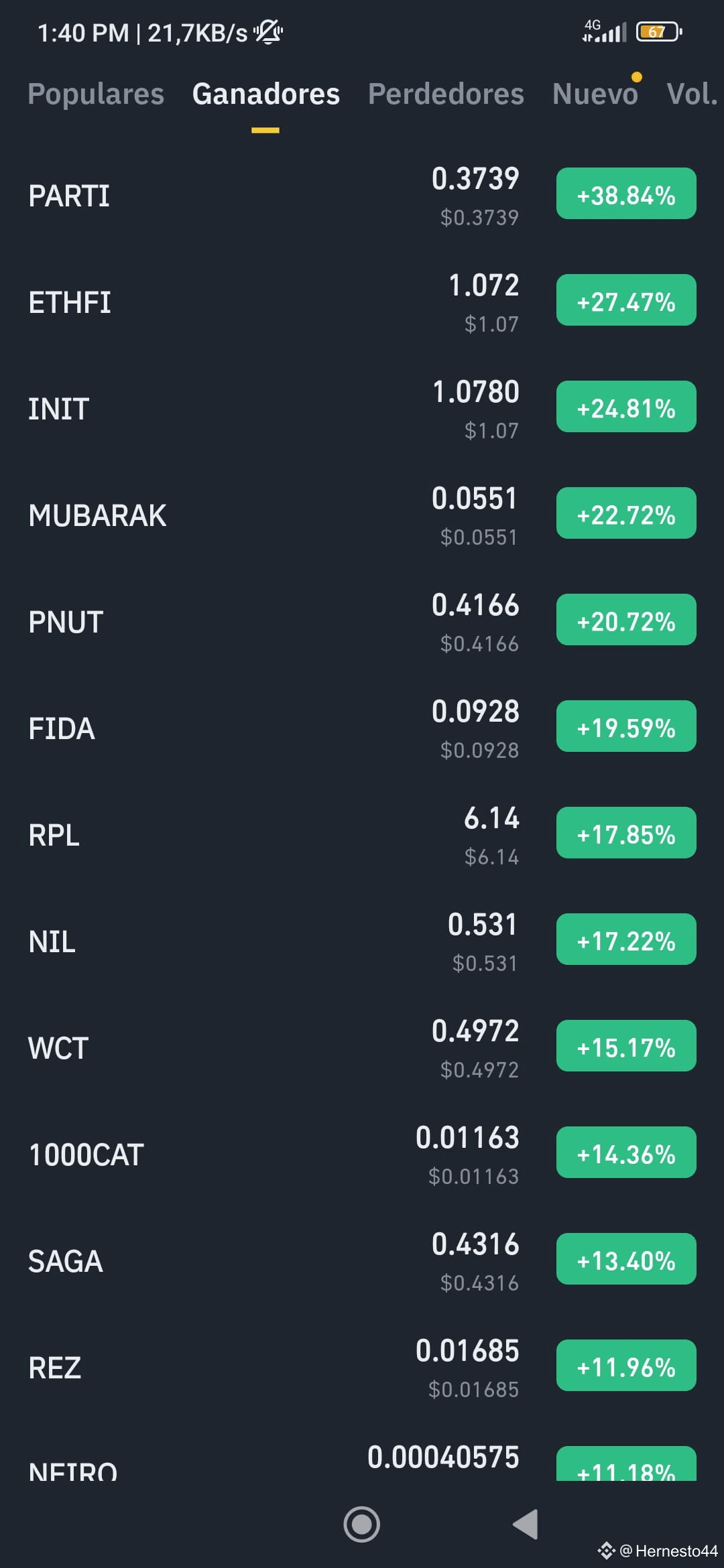Switch to the Populares tab
Image resolution: width=724 pixels, height=1568 pixels.
coord(96,94)
